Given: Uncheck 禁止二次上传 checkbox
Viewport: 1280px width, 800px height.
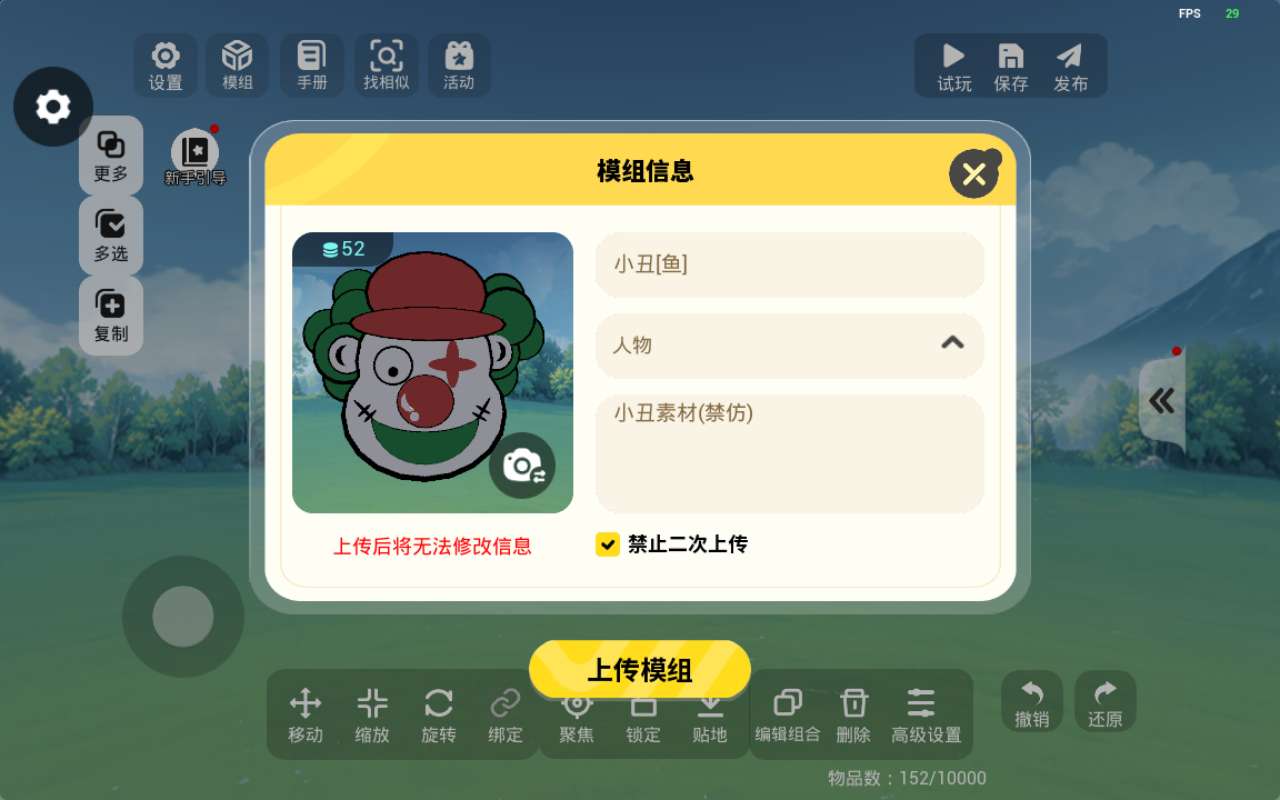Looking at the screenshot, I should (607, 544).
